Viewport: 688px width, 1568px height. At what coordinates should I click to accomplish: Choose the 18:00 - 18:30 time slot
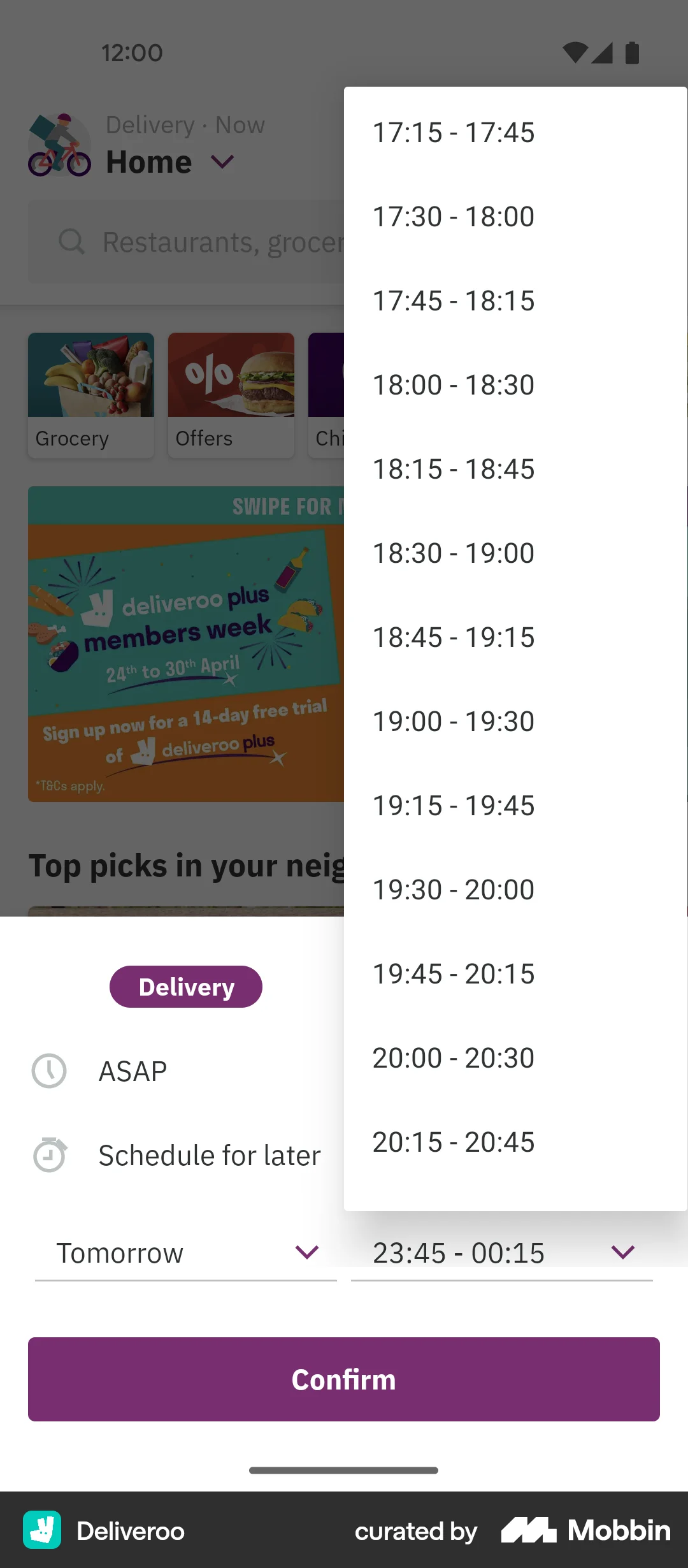[453, 384]
